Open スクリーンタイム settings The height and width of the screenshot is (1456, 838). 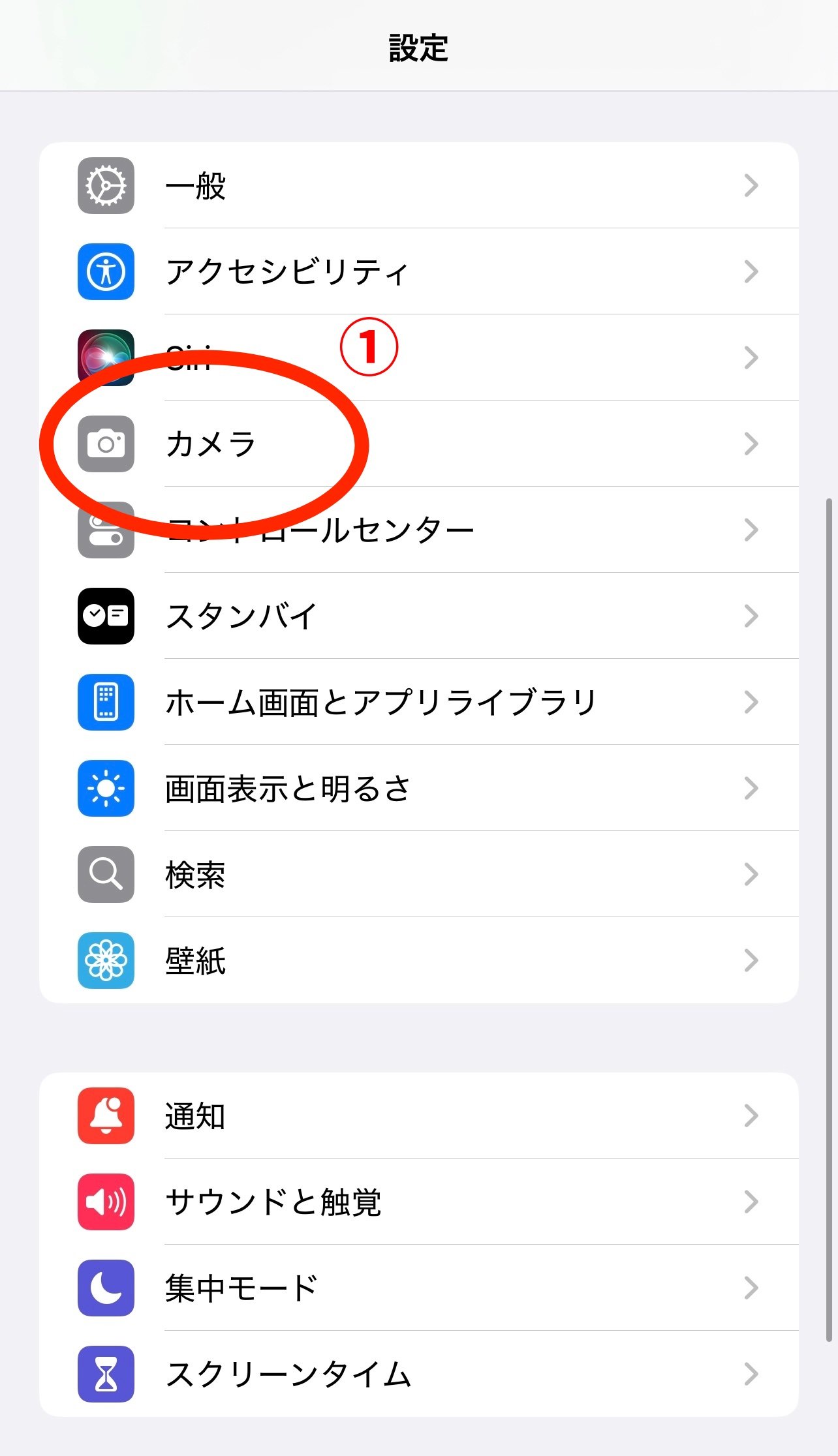(418, 1374)
